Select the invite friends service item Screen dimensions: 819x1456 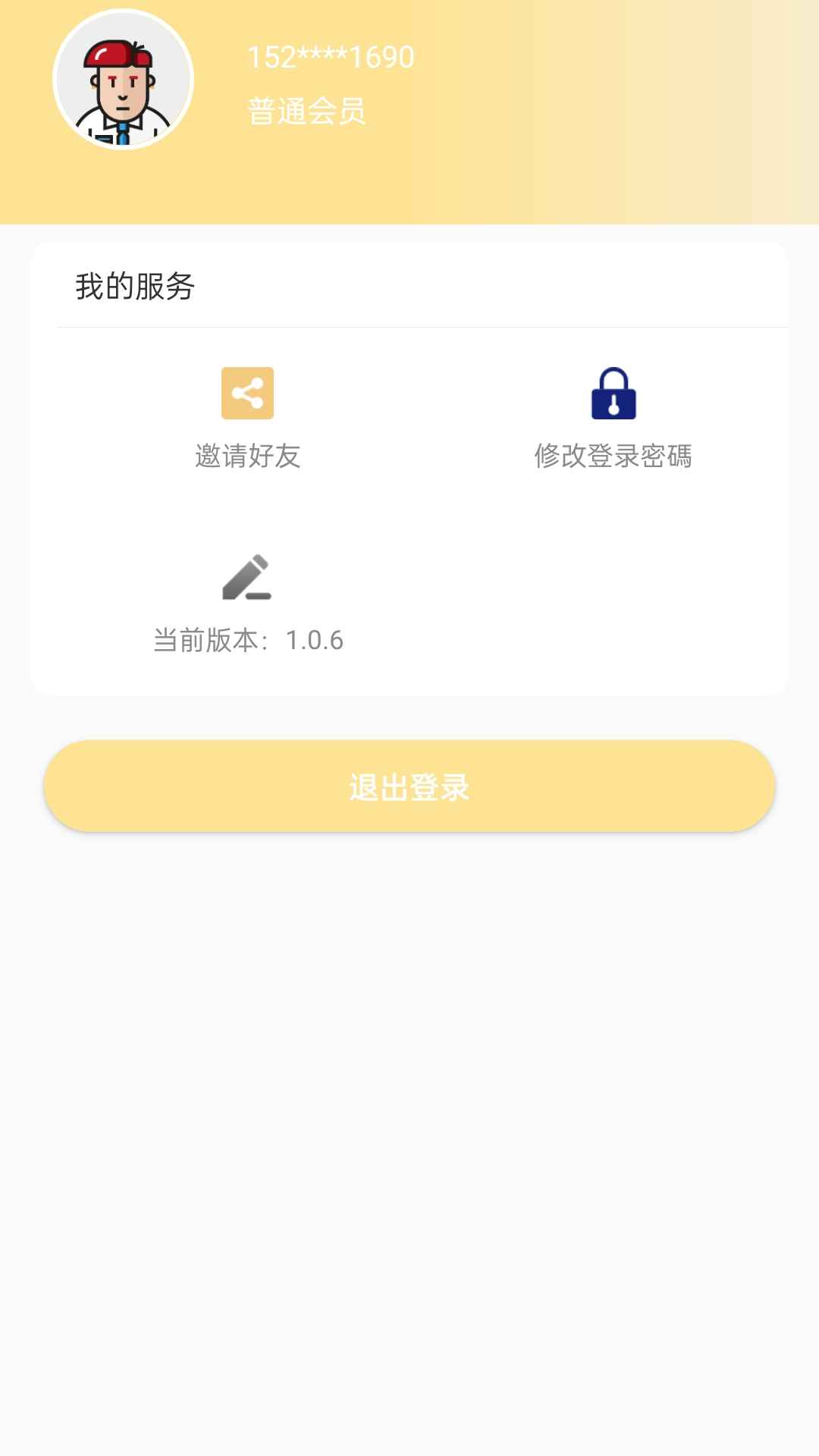coord(247,421)
